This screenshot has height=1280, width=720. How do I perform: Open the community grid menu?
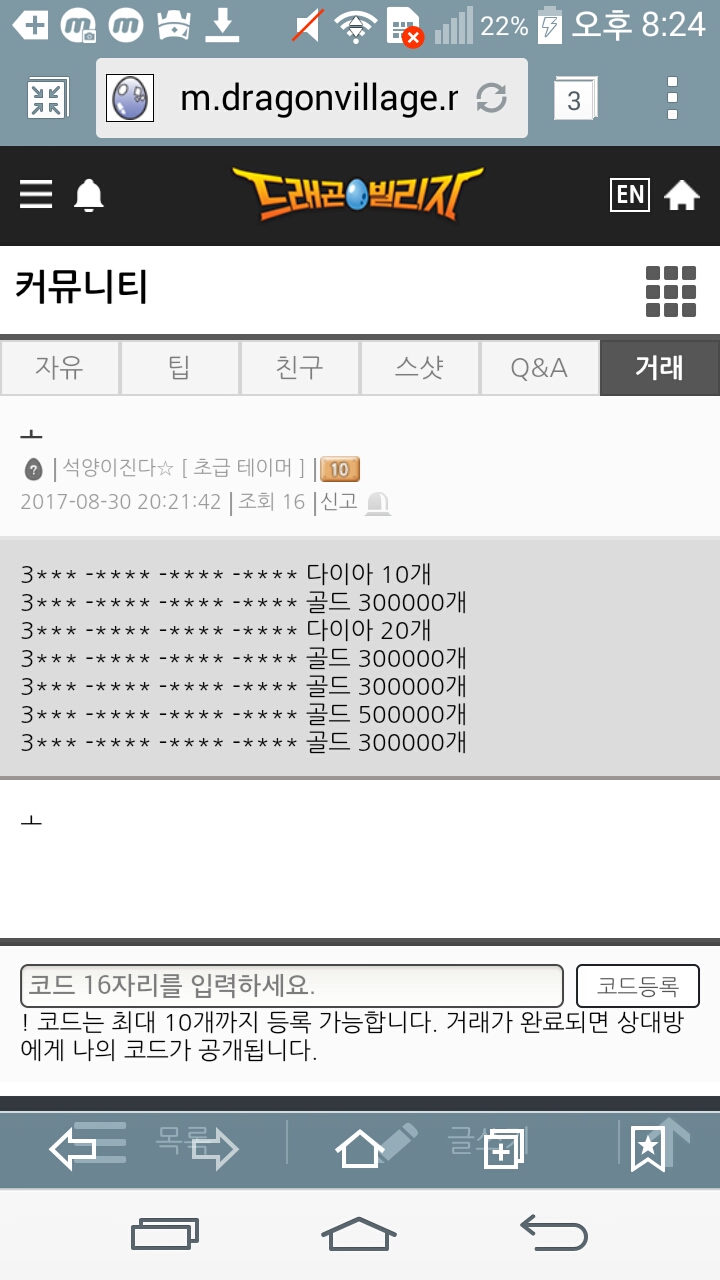[x=670, y=291]
